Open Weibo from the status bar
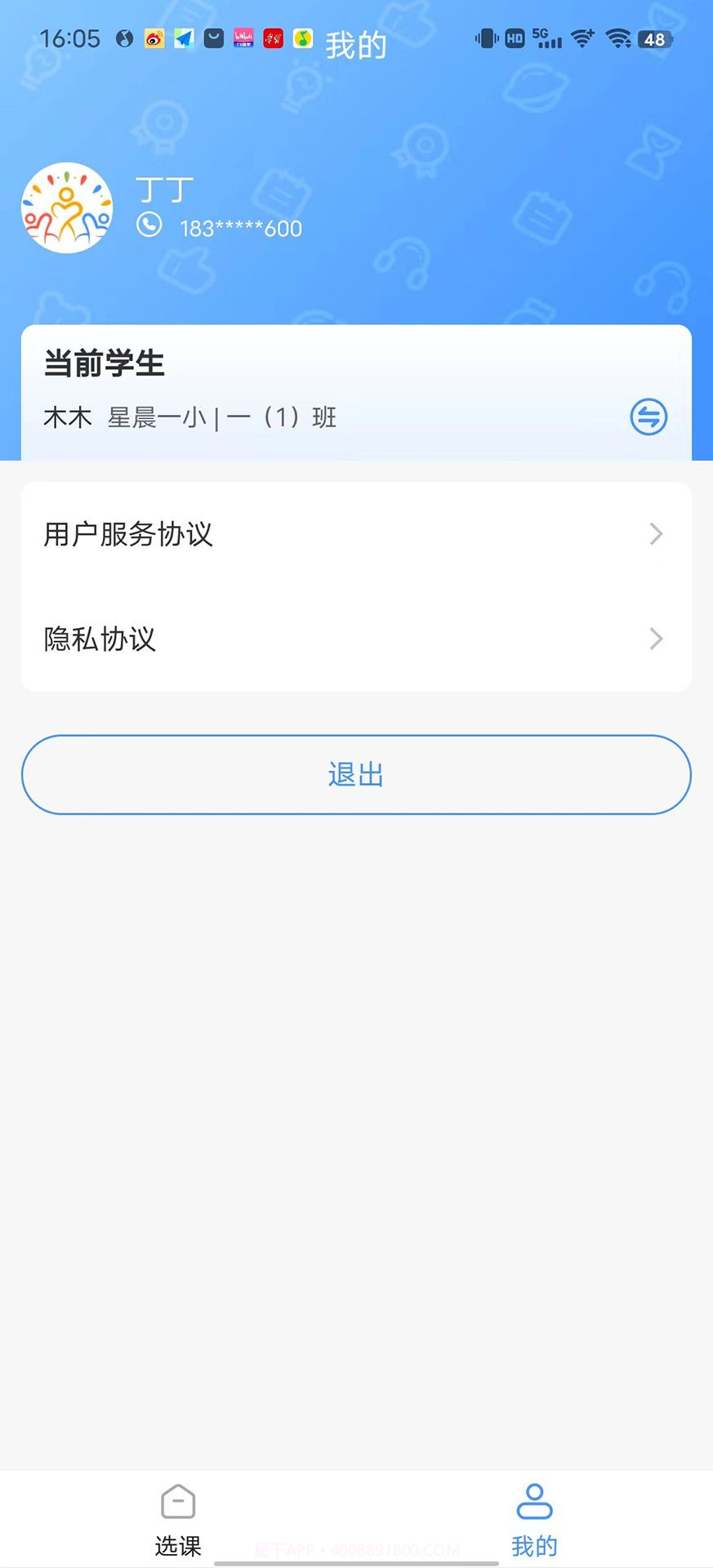713x1568 pixels. (x=154, y=38)
